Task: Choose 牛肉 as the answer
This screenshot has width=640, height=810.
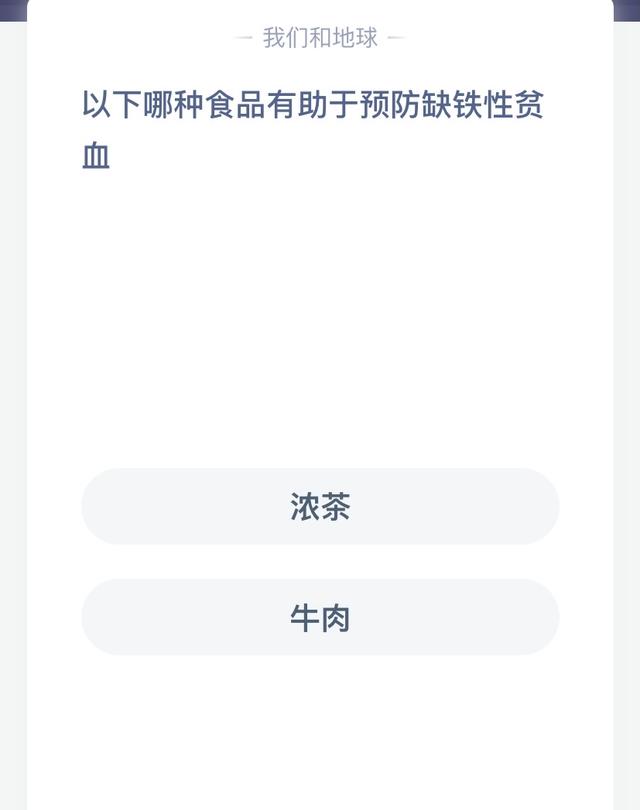Action: [x=320, y=618]
